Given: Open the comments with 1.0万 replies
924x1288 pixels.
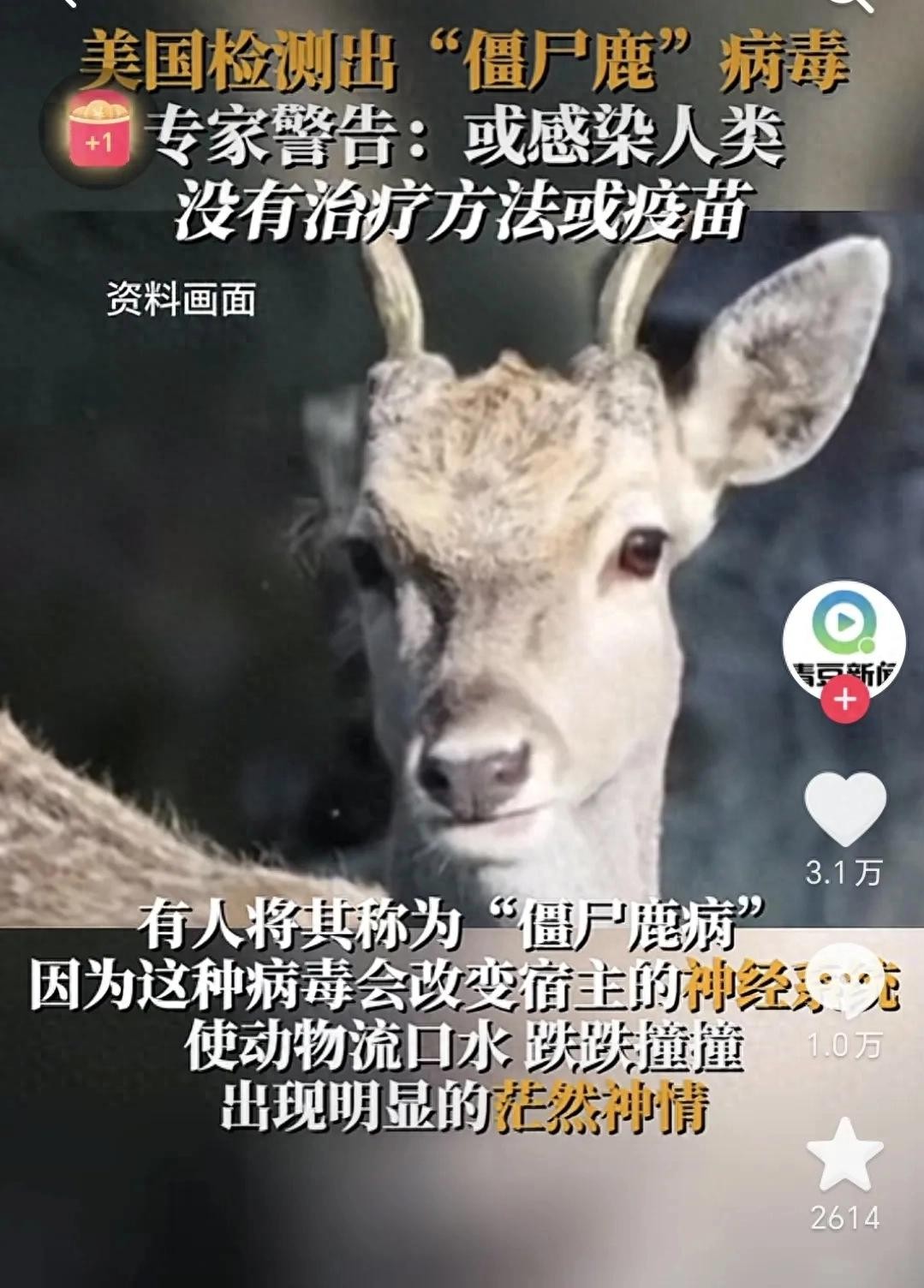Looking at the screenshot, I should 844,985.
